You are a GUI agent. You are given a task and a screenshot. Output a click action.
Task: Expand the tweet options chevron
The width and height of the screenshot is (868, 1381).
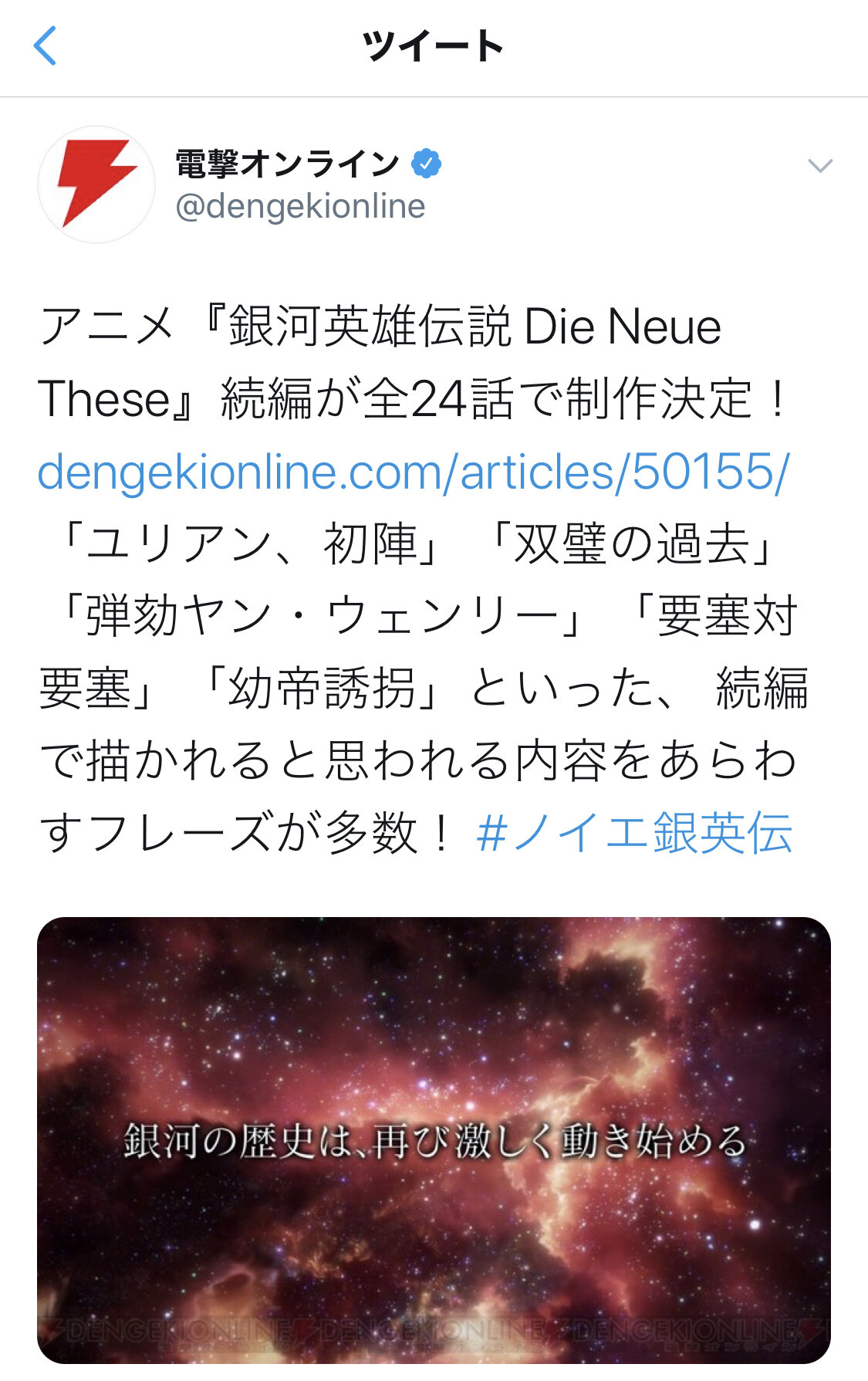click(x=819, y=165)
